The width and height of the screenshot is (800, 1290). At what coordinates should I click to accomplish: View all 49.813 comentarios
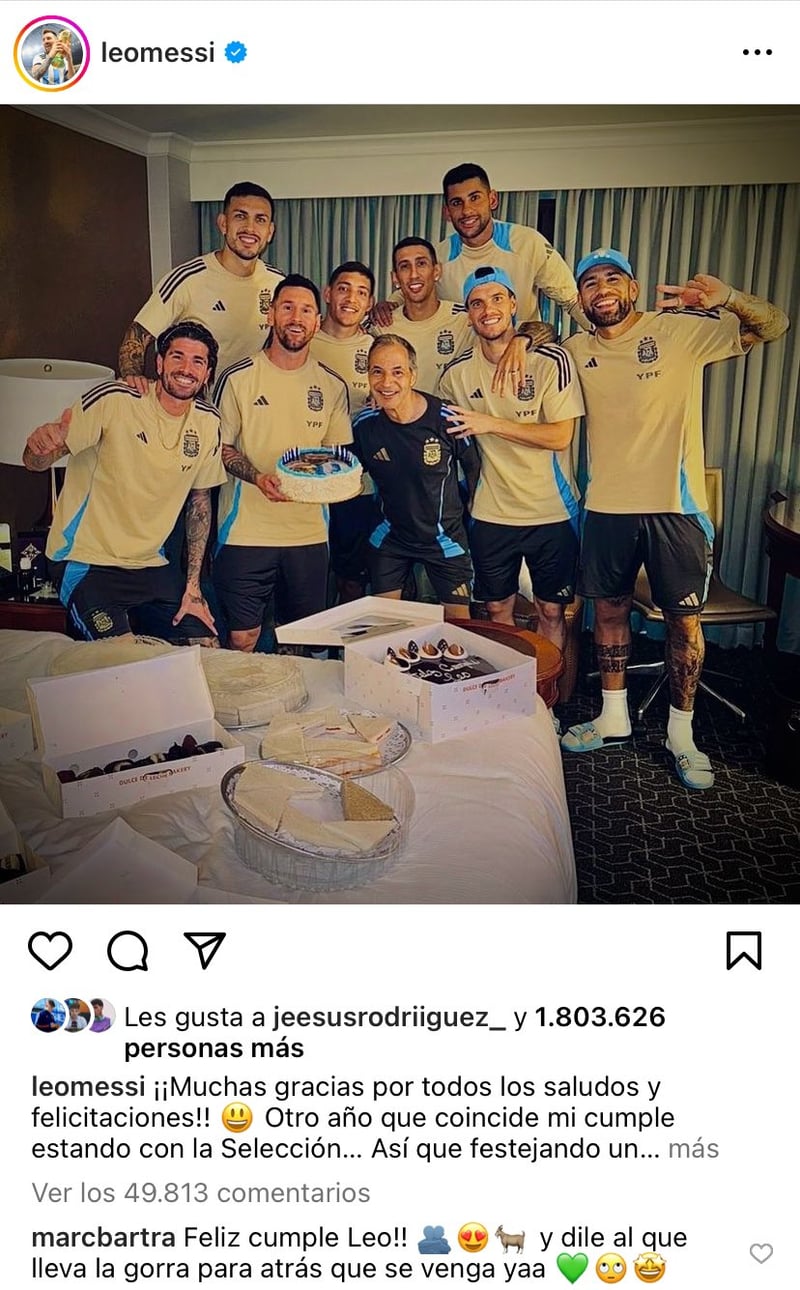click(200, 1193)
